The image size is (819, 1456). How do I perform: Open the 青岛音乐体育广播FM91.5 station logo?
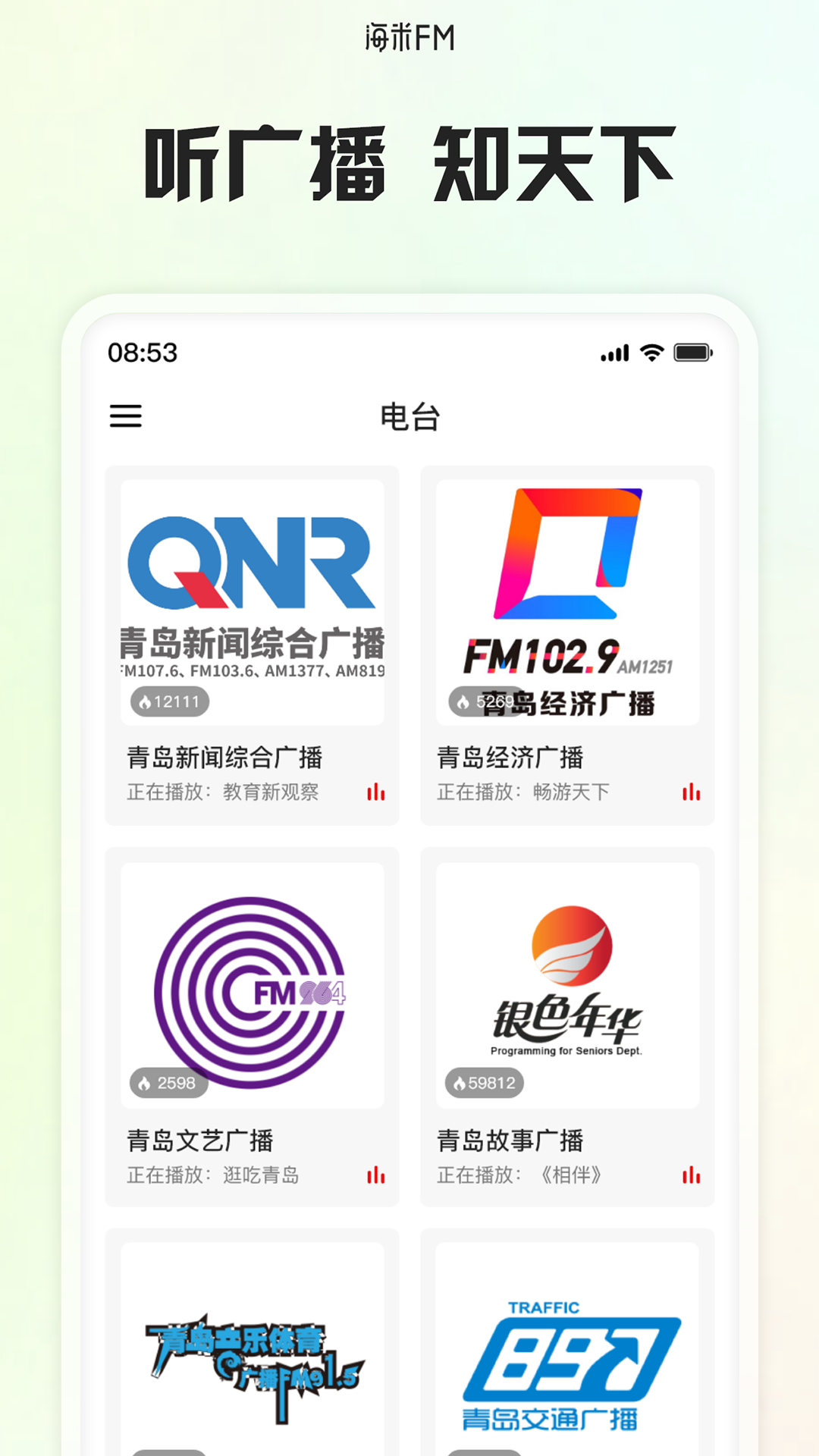coord(253,1365)
